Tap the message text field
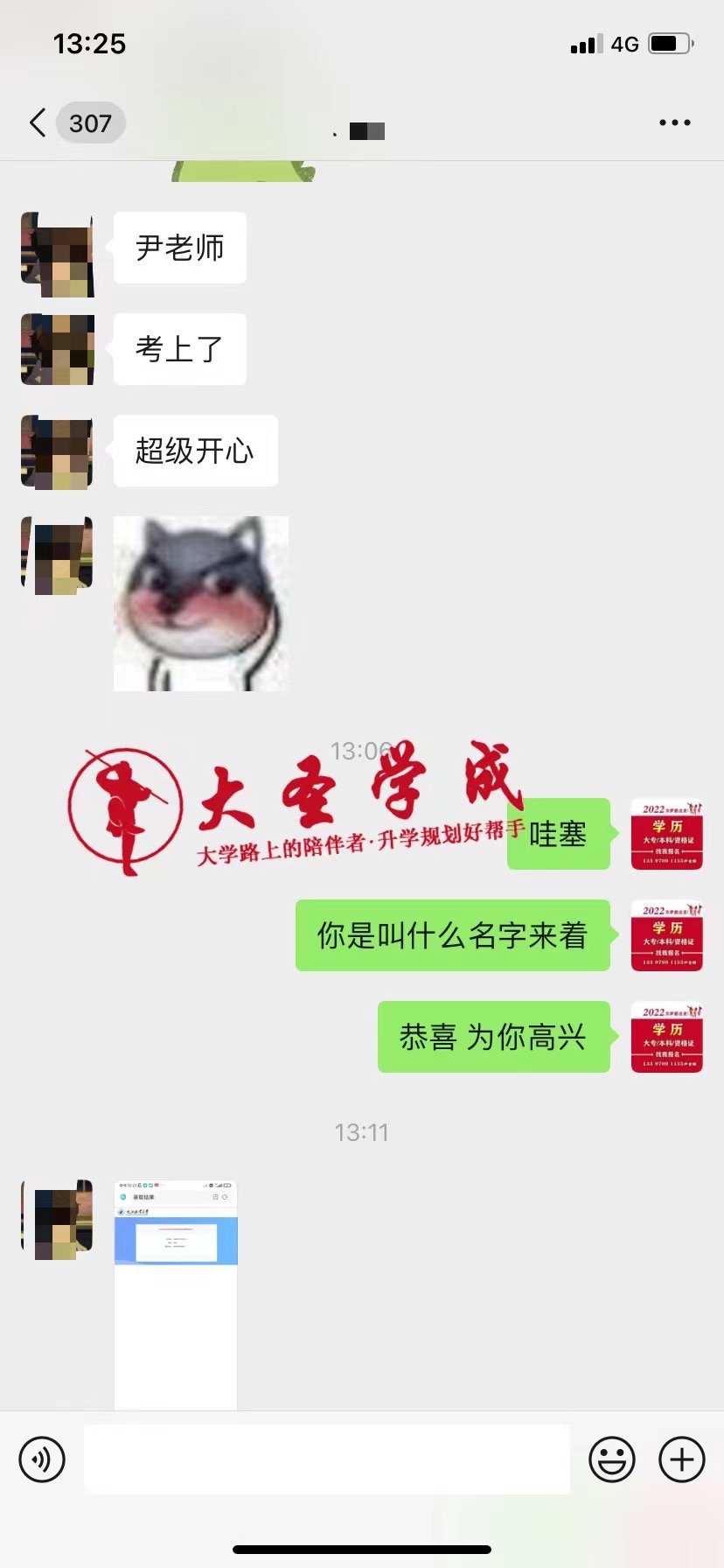Screen dimensions: 724x1568 pos(327,1459)
